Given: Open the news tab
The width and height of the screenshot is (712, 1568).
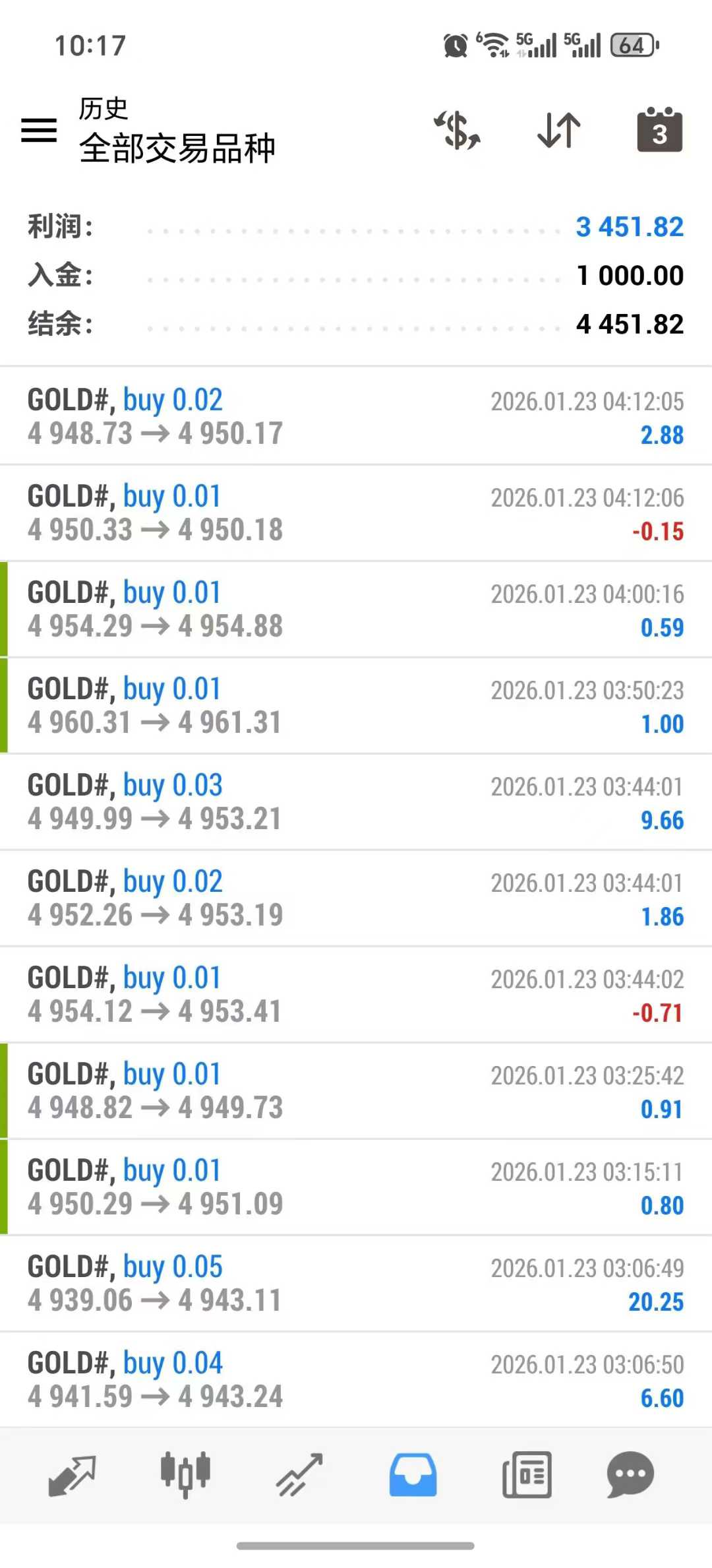Looking at the screenshot, I should (527, 1475).
